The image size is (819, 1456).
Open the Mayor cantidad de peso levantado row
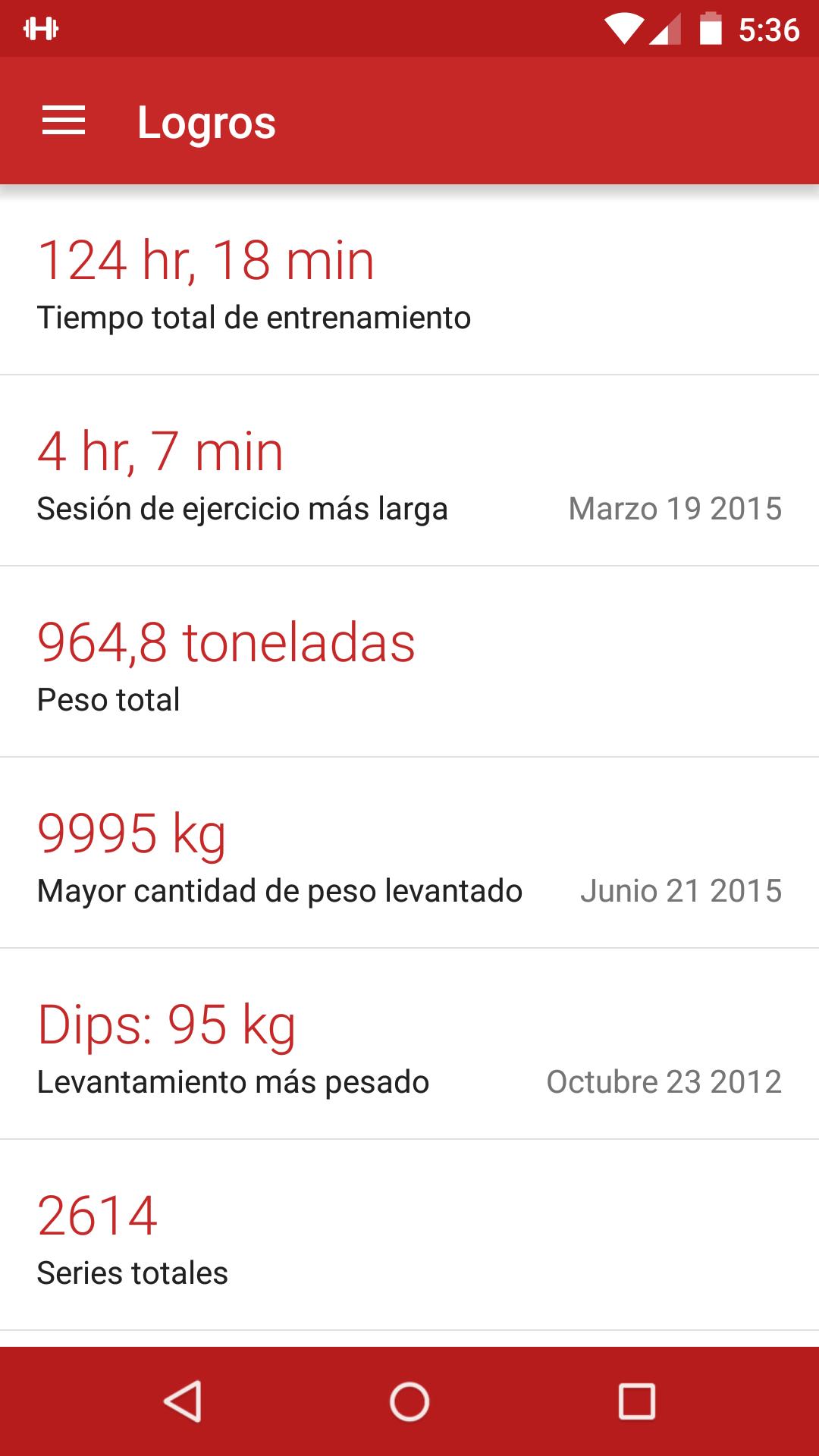[409, 852]
